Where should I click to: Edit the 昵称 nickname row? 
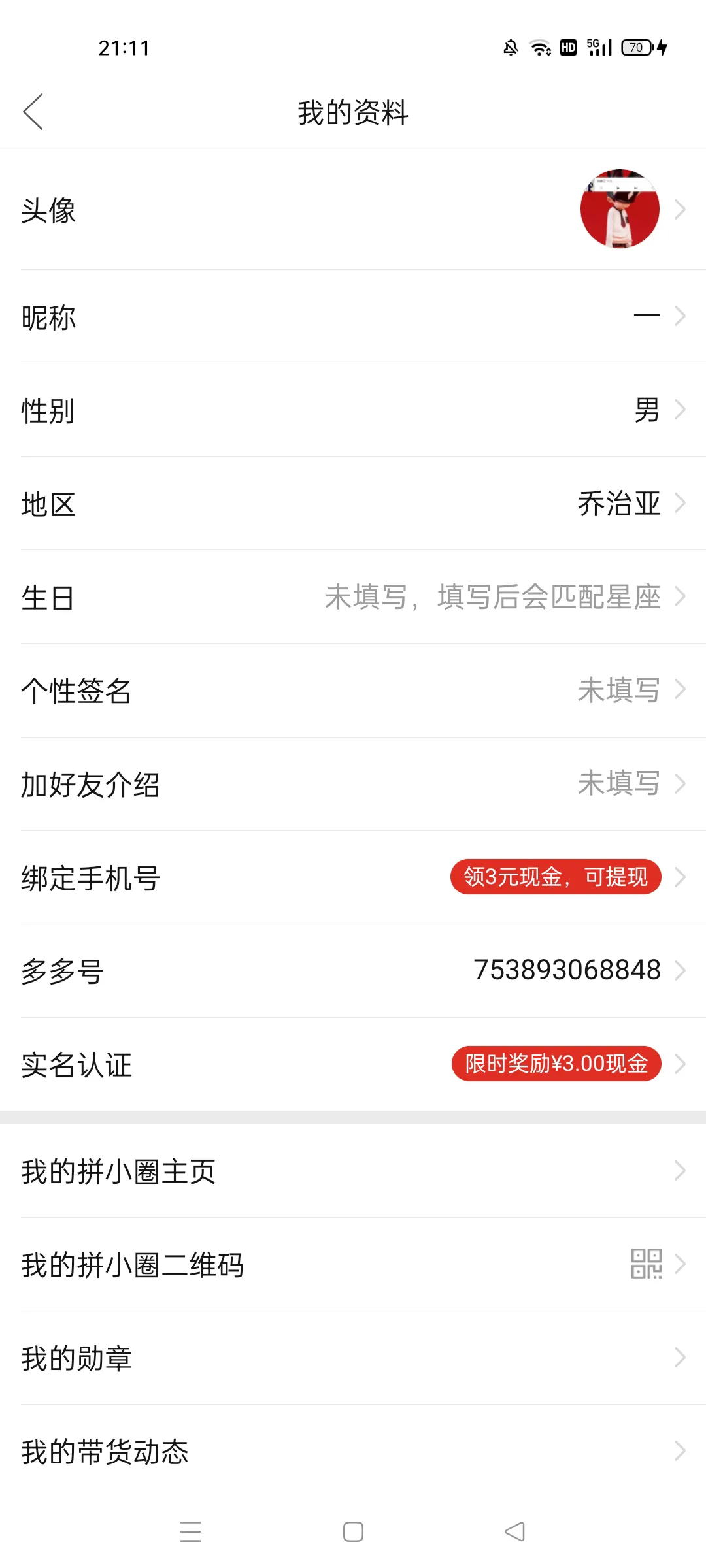click(x=353, y=316)
